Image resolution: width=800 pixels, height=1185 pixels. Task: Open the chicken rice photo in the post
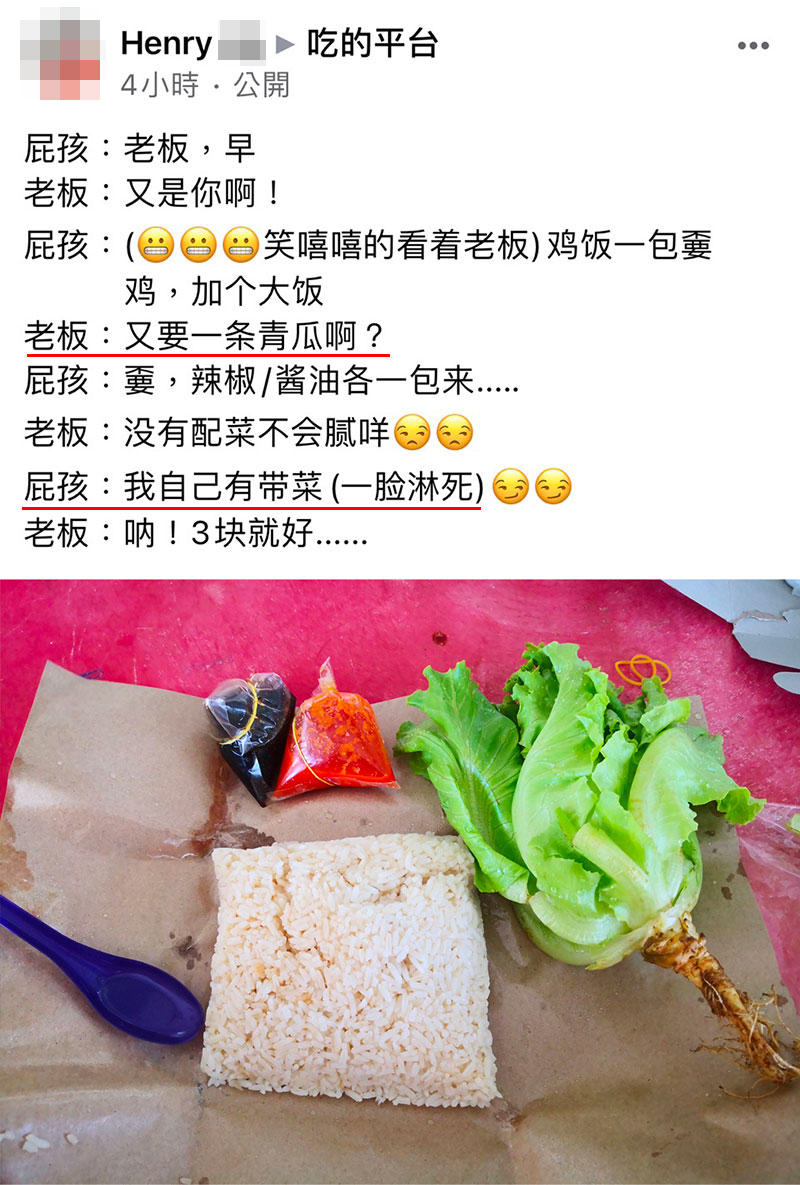click(x=400, y=880)
